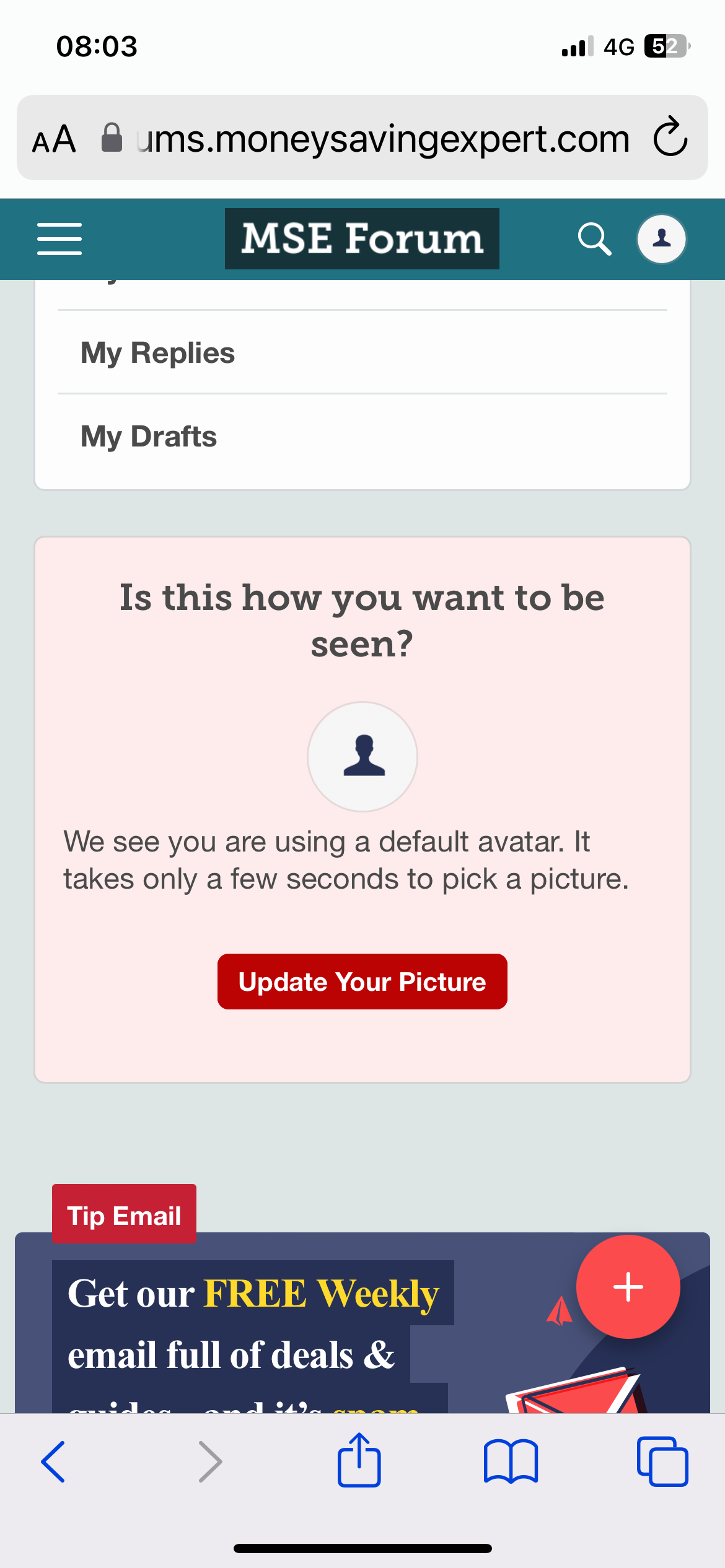725x1568 pixels.
Task: Tap the red plus floating button
Action: pos(628,1287)
